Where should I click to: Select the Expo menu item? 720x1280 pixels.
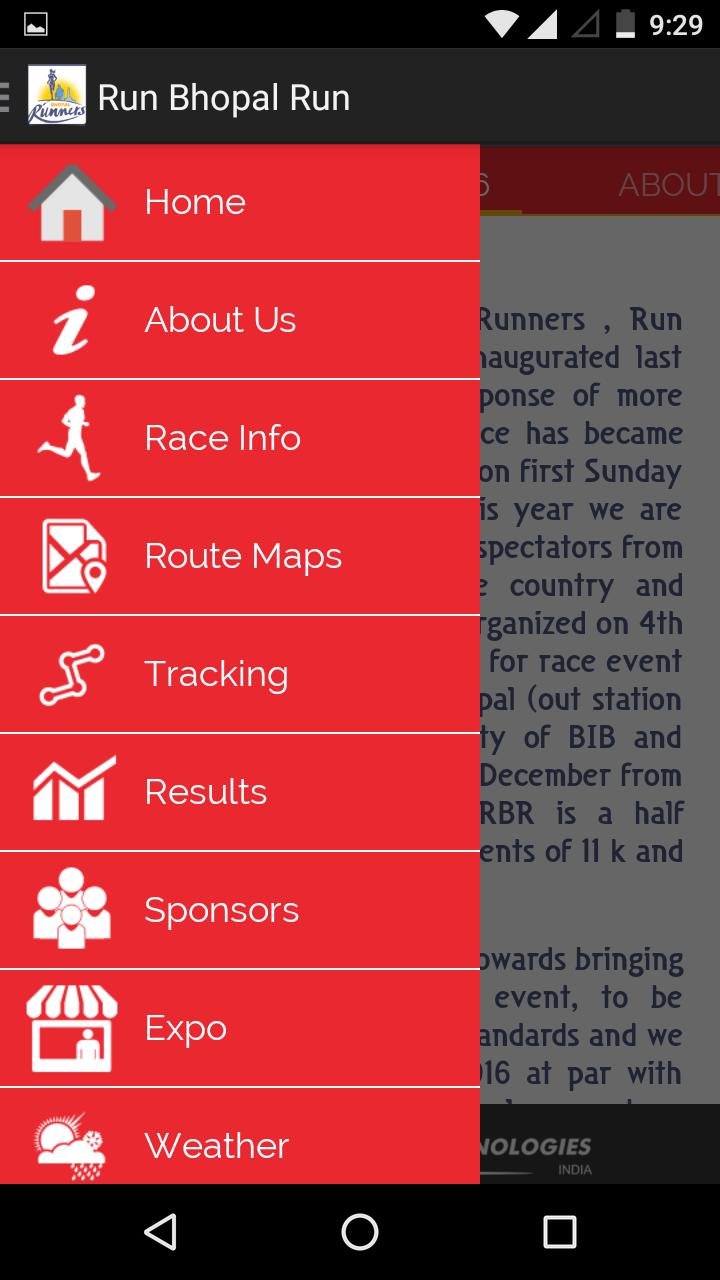coord(240,1028)
